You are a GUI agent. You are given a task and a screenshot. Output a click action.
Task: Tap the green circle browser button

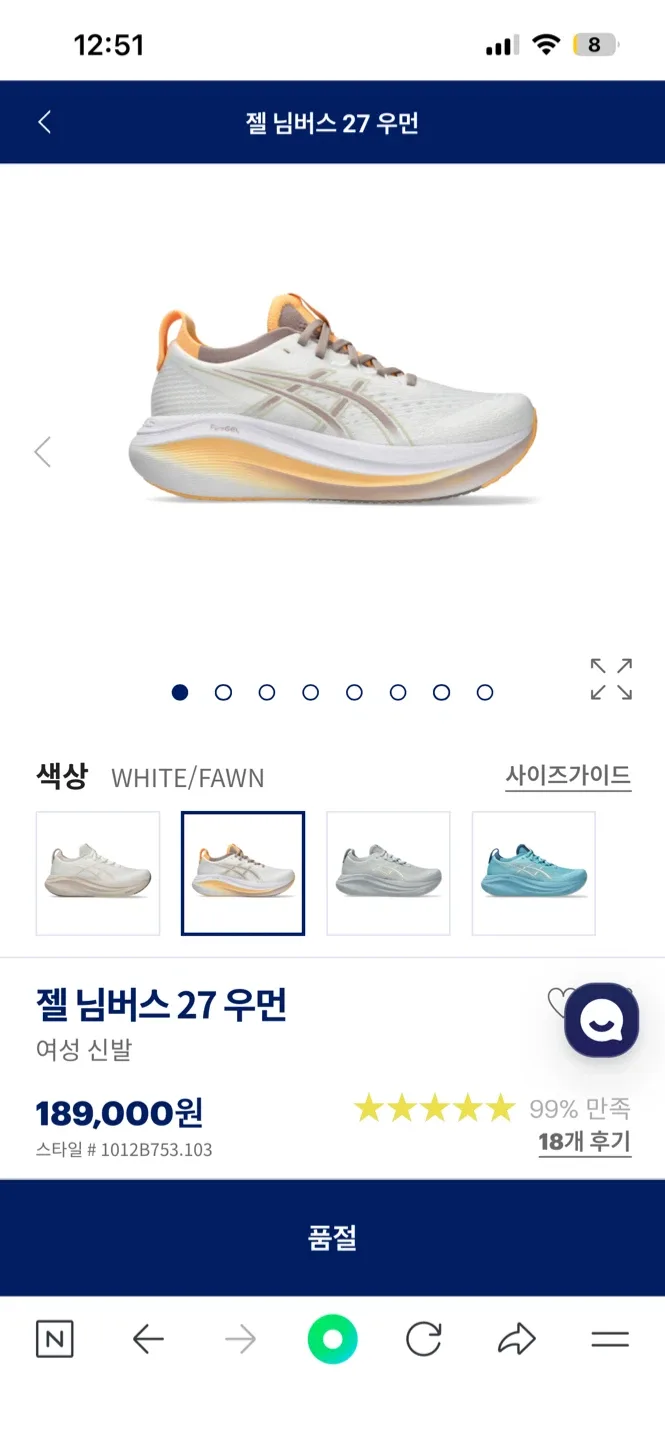(332, 1339)
